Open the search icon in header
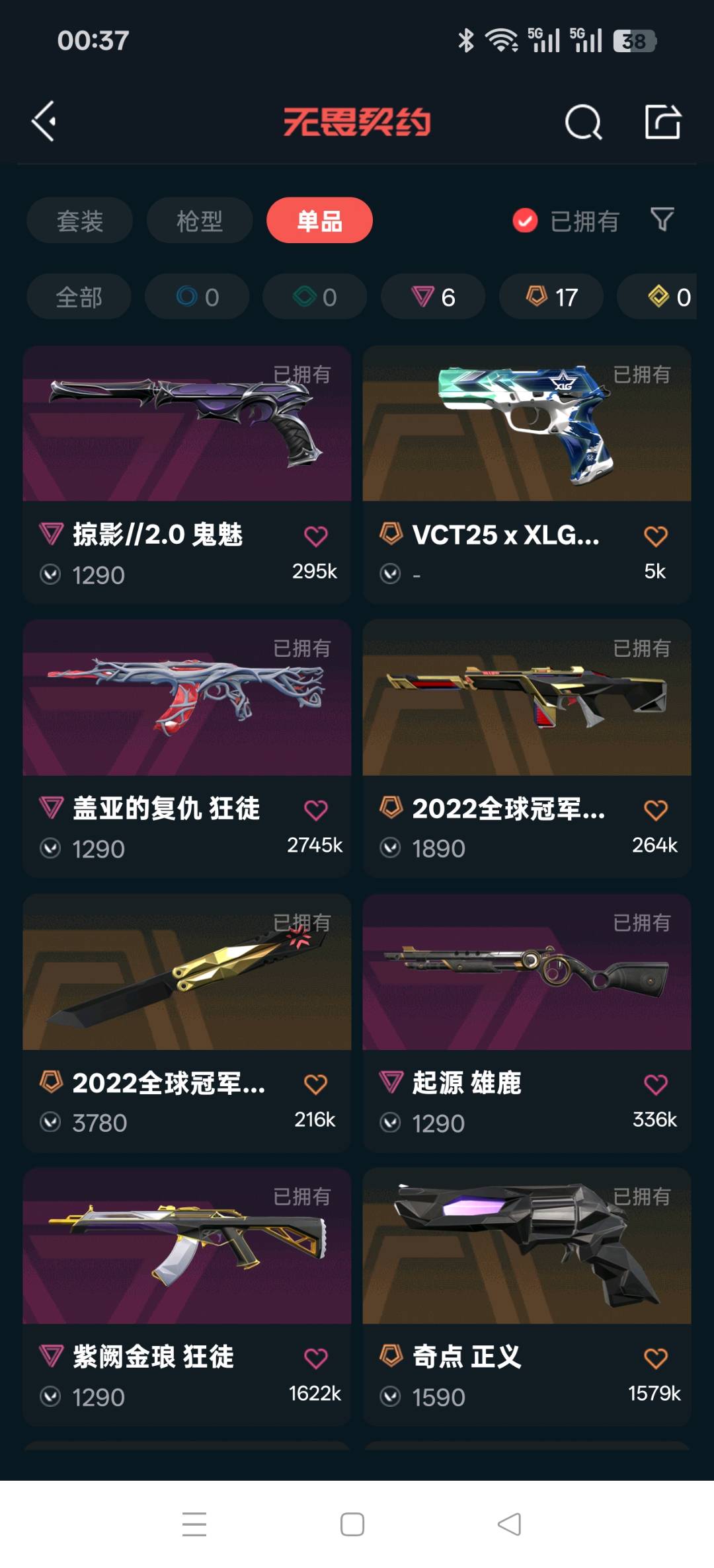The width and height of the screenshot is (714, 1568). (583, 122)
